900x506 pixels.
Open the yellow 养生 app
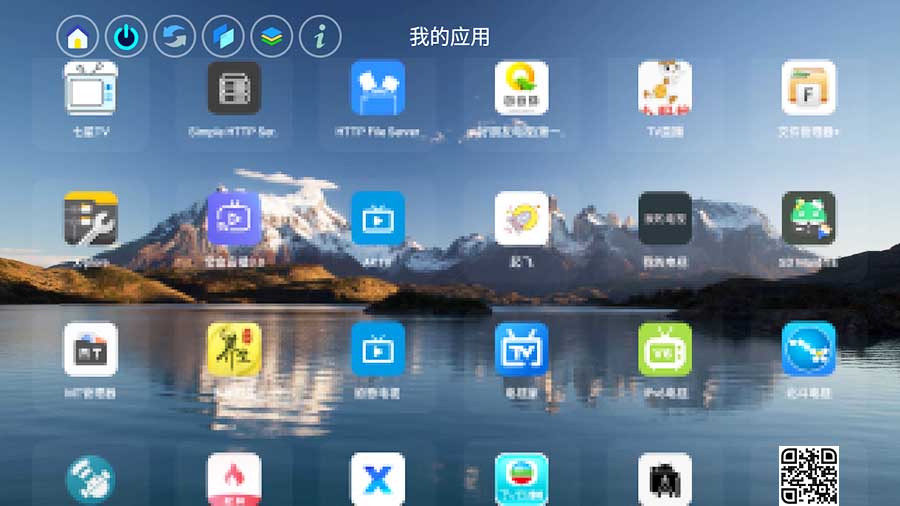tap(234, 349)
